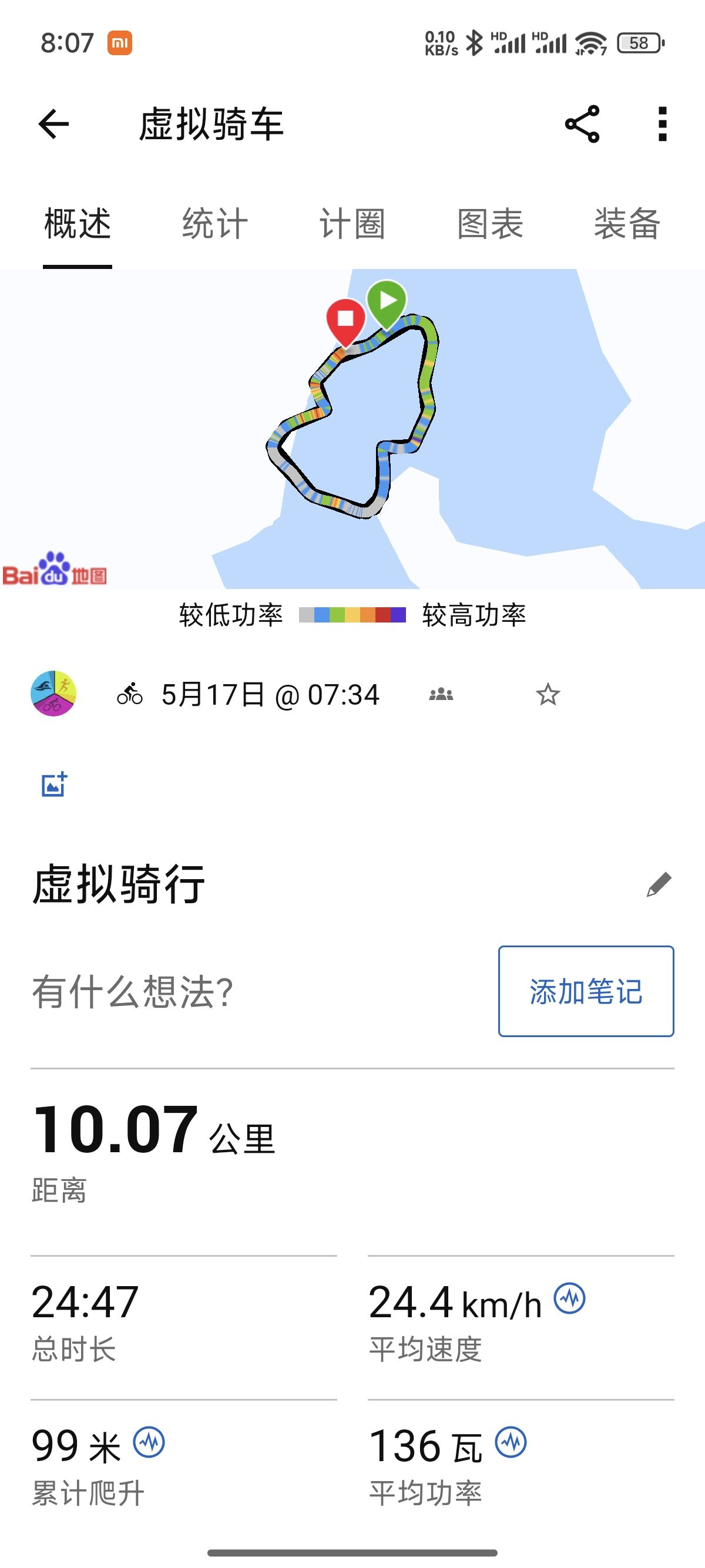Select the 装备 tab
The height and width of the screenshot is (1568, 705).
(x=627, y=224)
